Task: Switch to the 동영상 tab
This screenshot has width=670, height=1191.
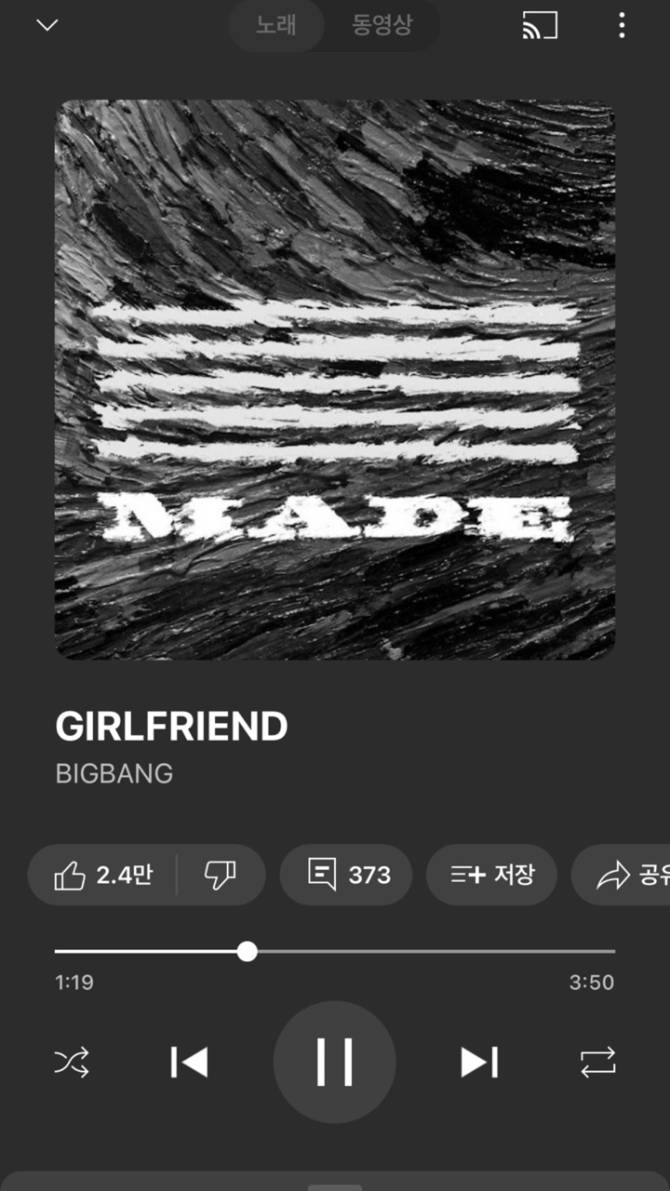Action: coord(381,25)
